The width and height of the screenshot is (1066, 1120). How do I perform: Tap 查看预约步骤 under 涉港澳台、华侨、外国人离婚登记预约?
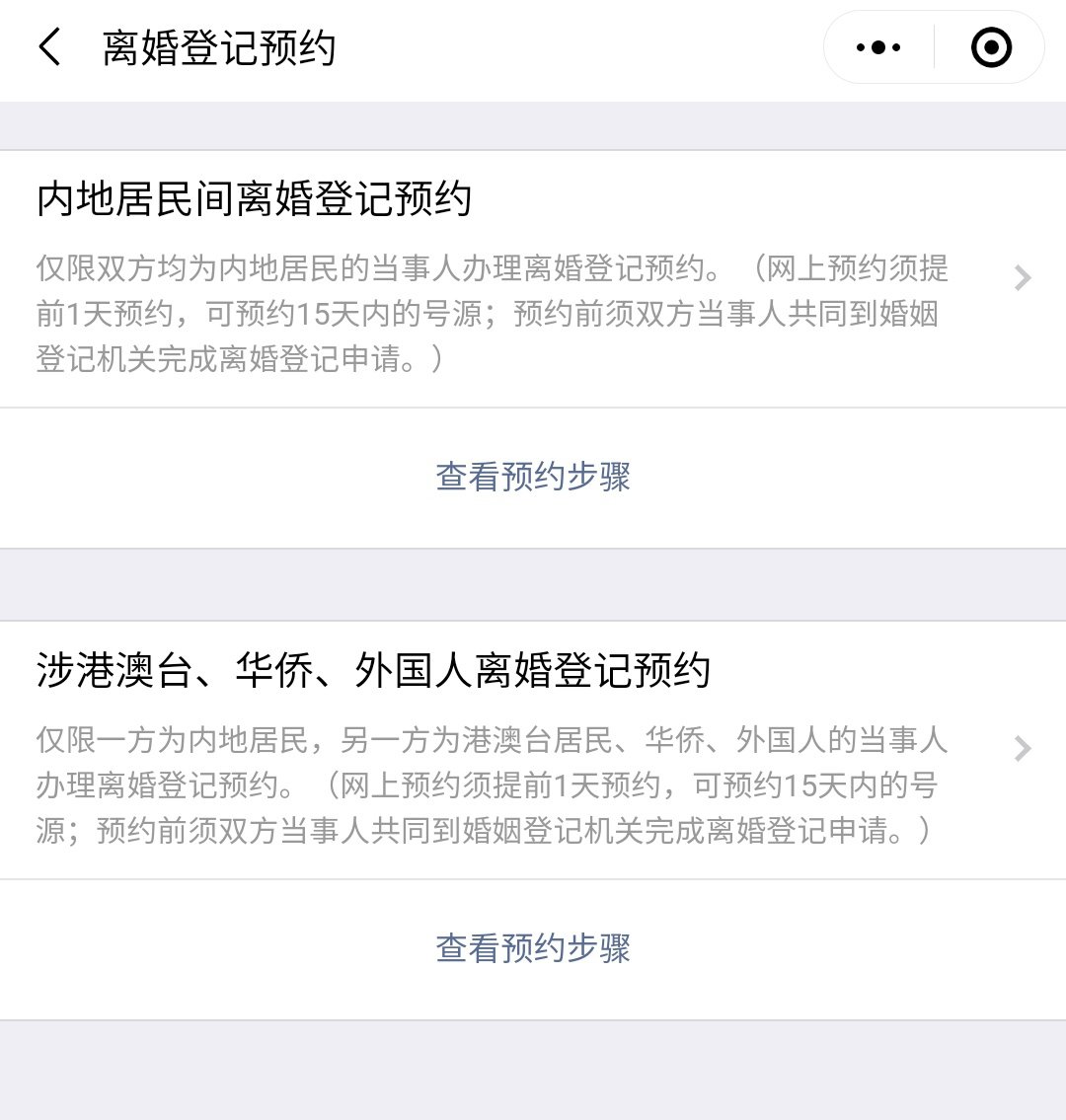click(x=533, y=949)
